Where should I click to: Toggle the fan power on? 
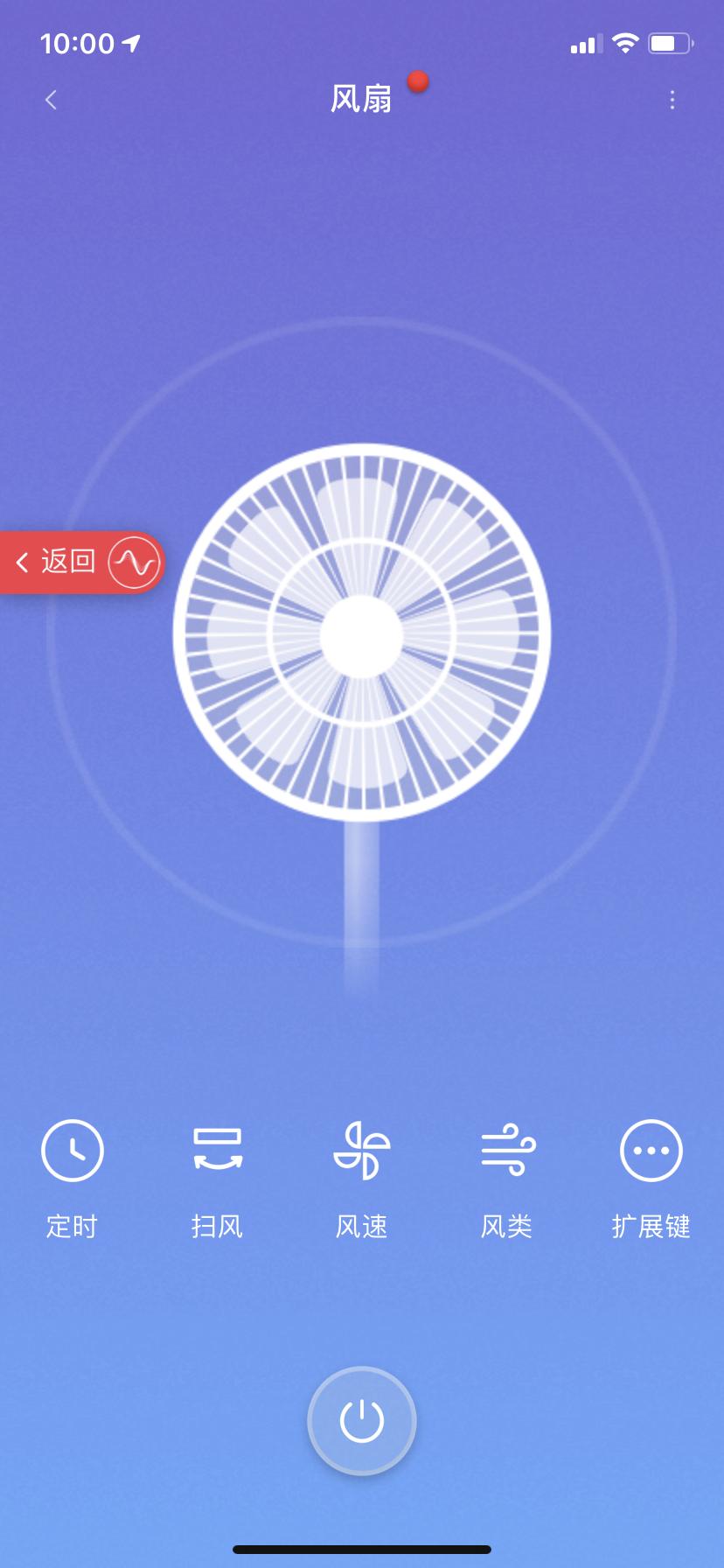[362, 1422]
